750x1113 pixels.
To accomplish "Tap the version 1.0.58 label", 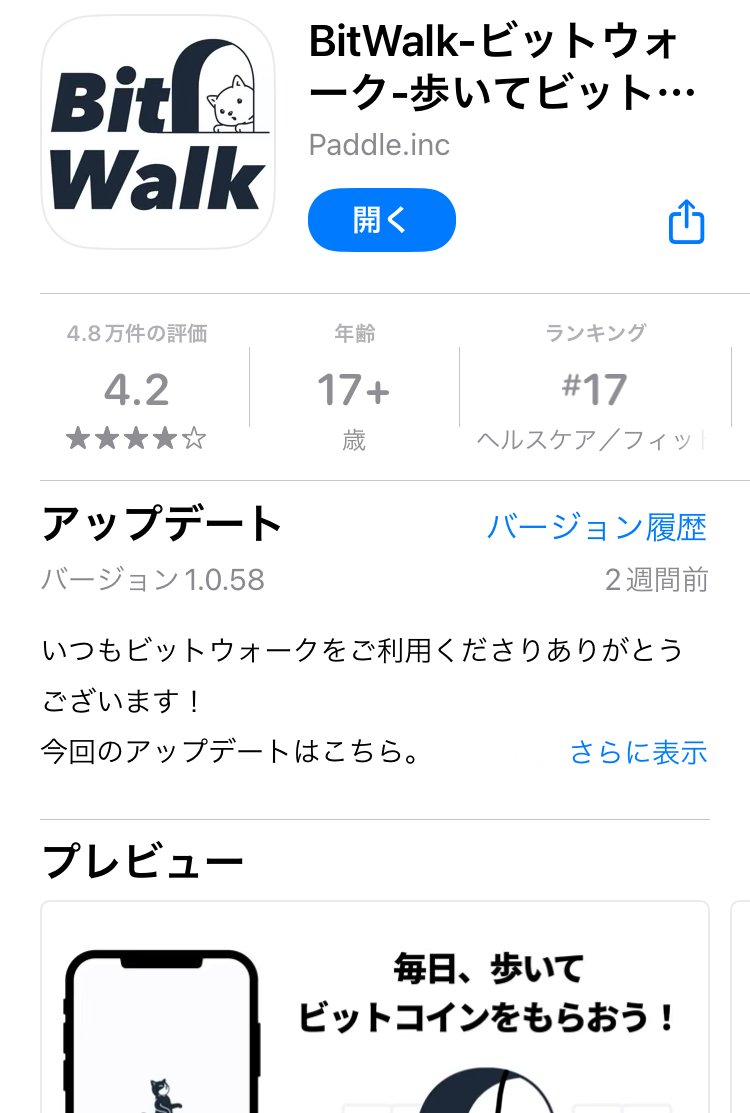I will pos(154,578).
